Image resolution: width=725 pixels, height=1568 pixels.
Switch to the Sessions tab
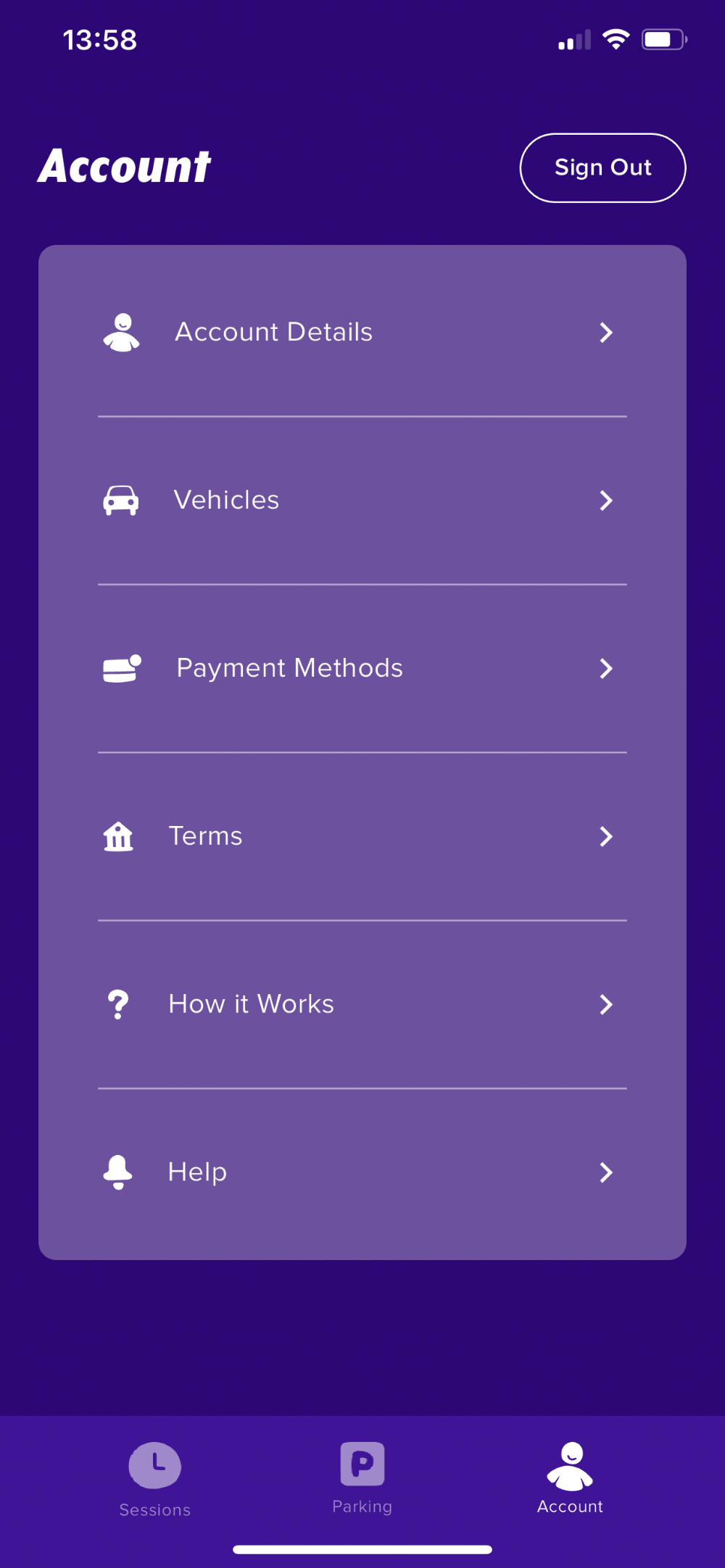point(155,1478)
